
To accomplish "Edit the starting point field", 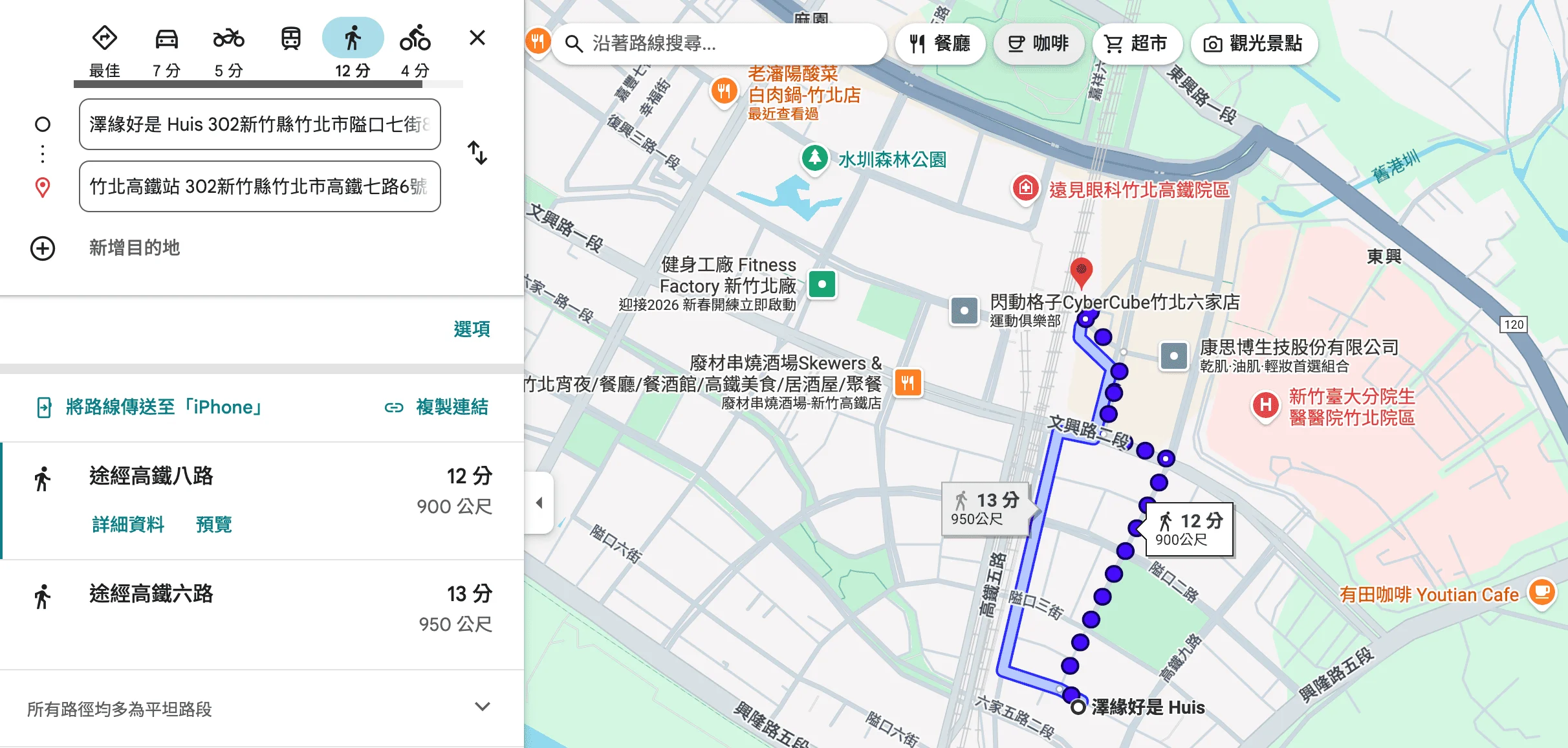I will click(259, 124).
